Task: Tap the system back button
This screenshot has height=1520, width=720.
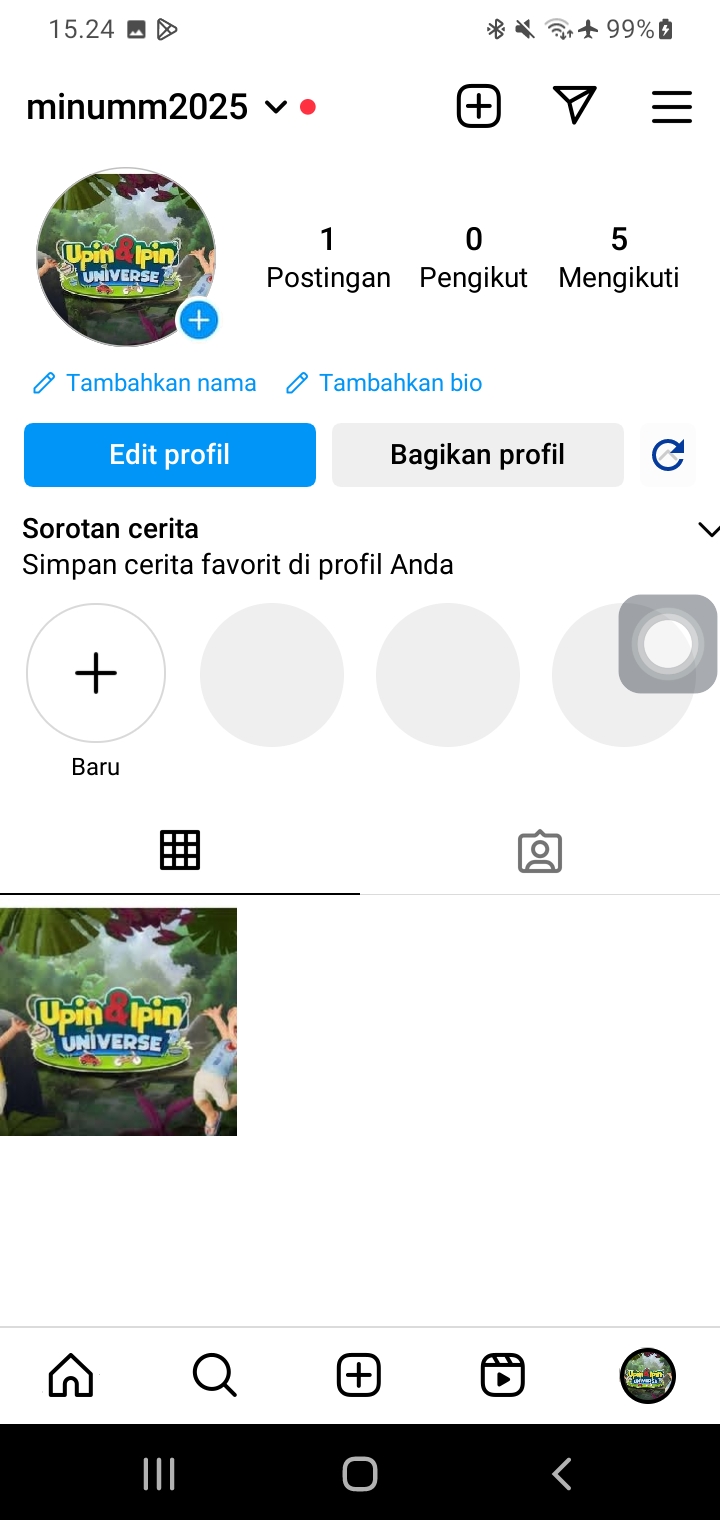Action: pos(562,1474)
